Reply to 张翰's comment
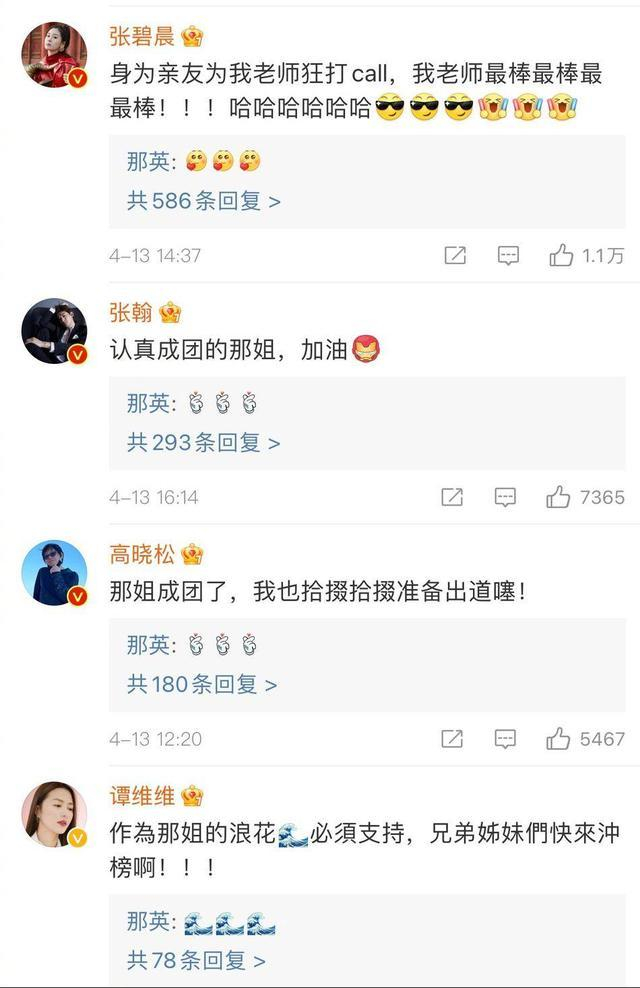This screenshot has width=640, height=988. [506, 497]
